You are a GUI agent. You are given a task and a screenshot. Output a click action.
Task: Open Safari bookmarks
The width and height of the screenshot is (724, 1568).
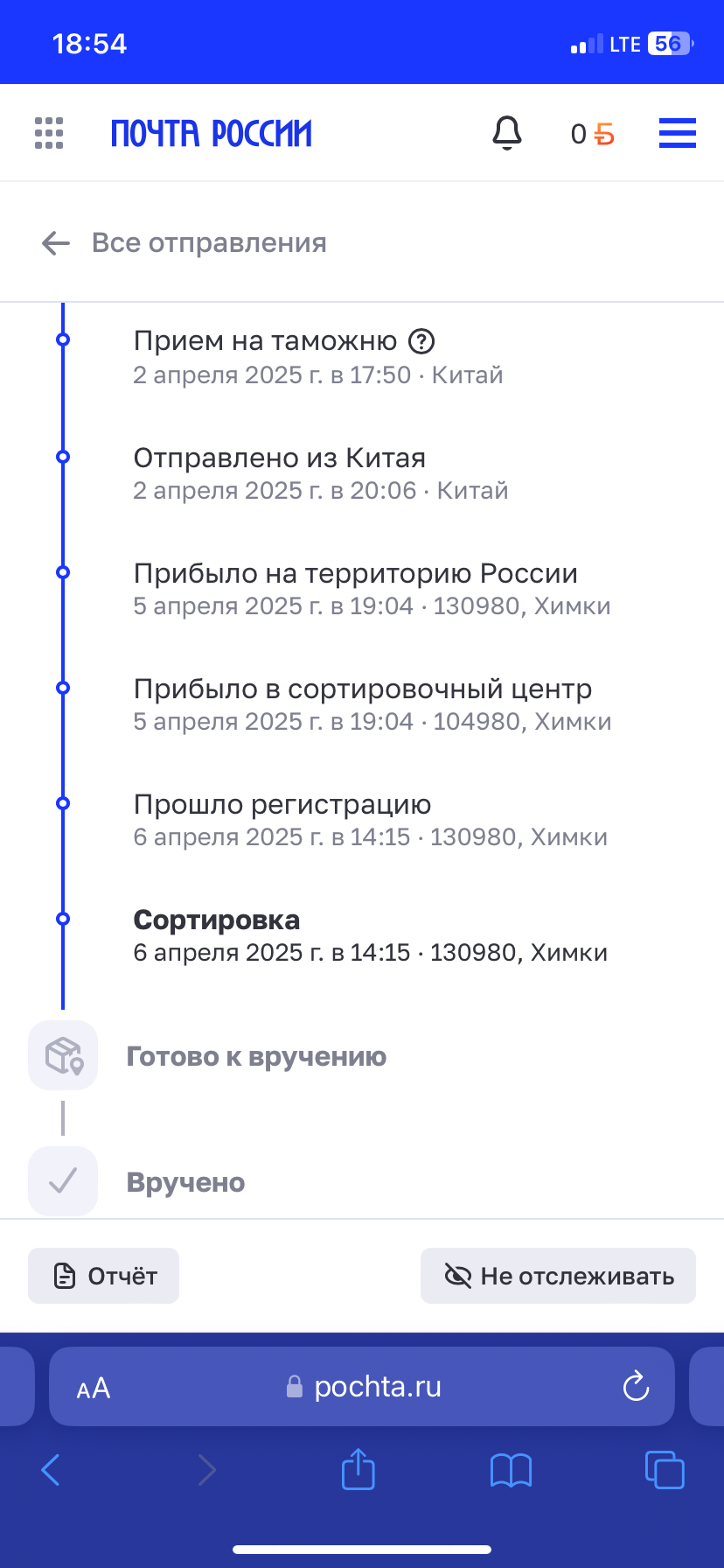512,1470
